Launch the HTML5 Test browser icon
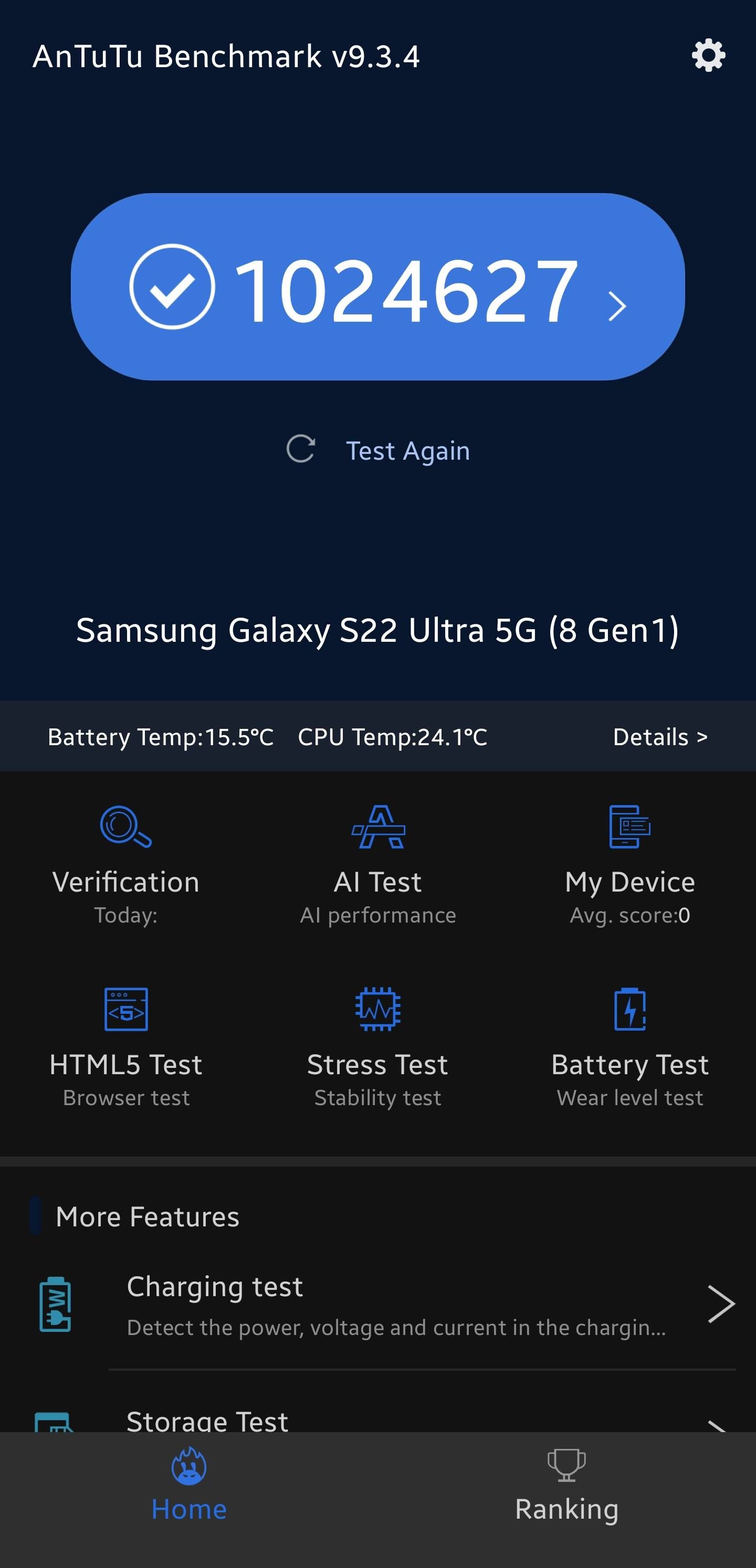The height and width of the screenshot is (1568, 756). [126, 1010]
